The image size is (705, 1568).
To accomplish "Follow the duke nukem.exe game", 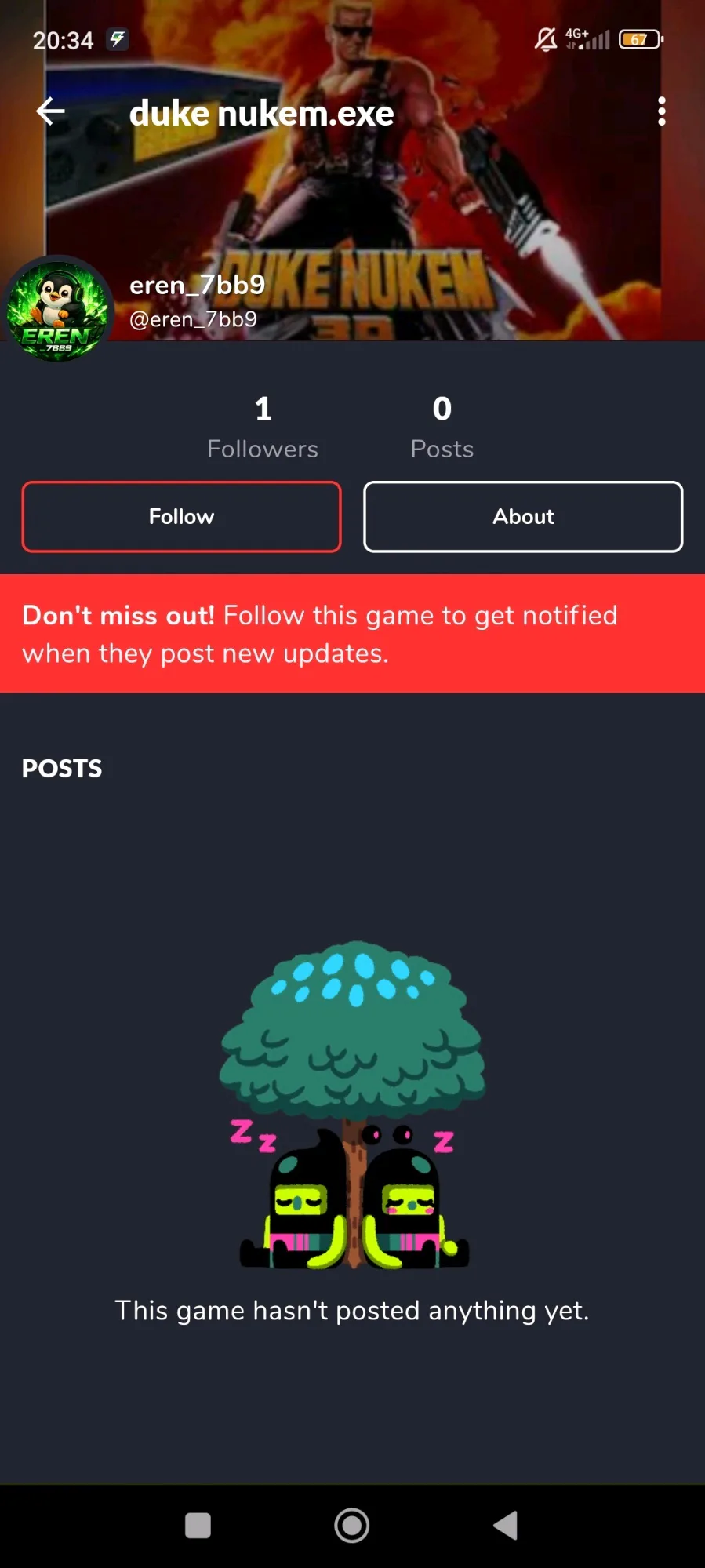I will coord(181,516).
